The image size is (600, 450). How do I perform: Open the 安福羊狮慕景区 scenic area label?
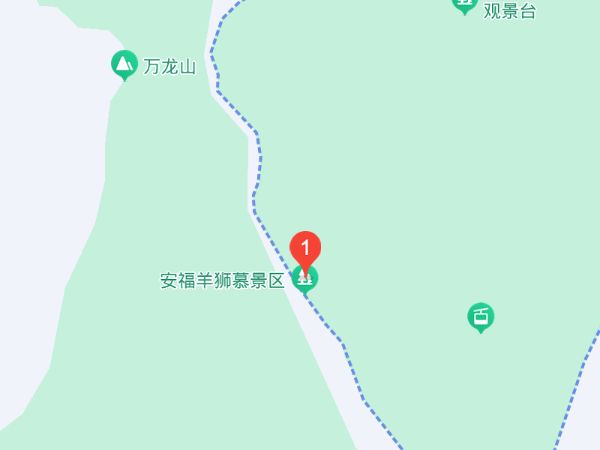222,280
